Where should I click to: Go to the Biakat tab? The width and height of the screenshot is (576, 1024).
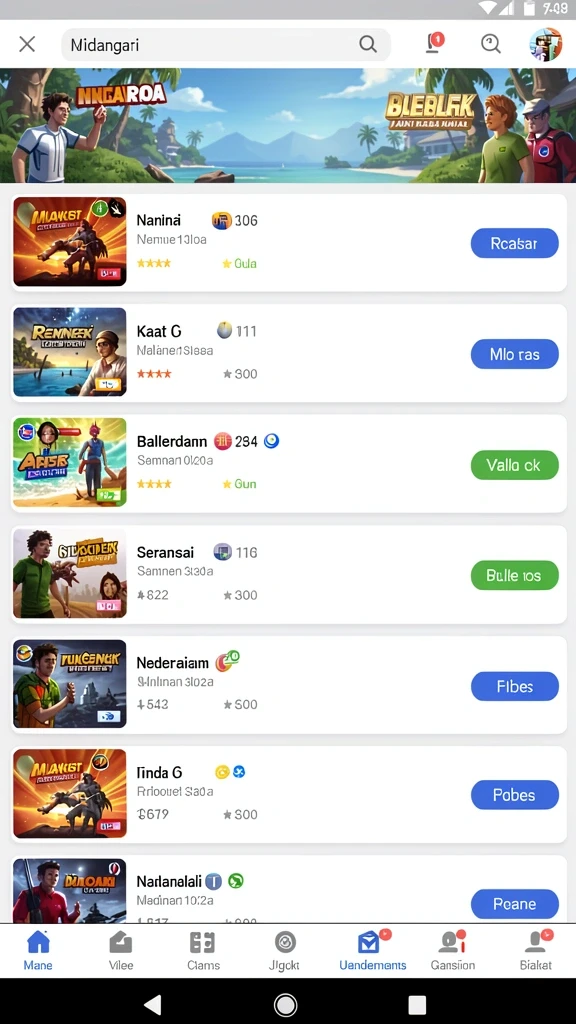[x=536, y=951]
